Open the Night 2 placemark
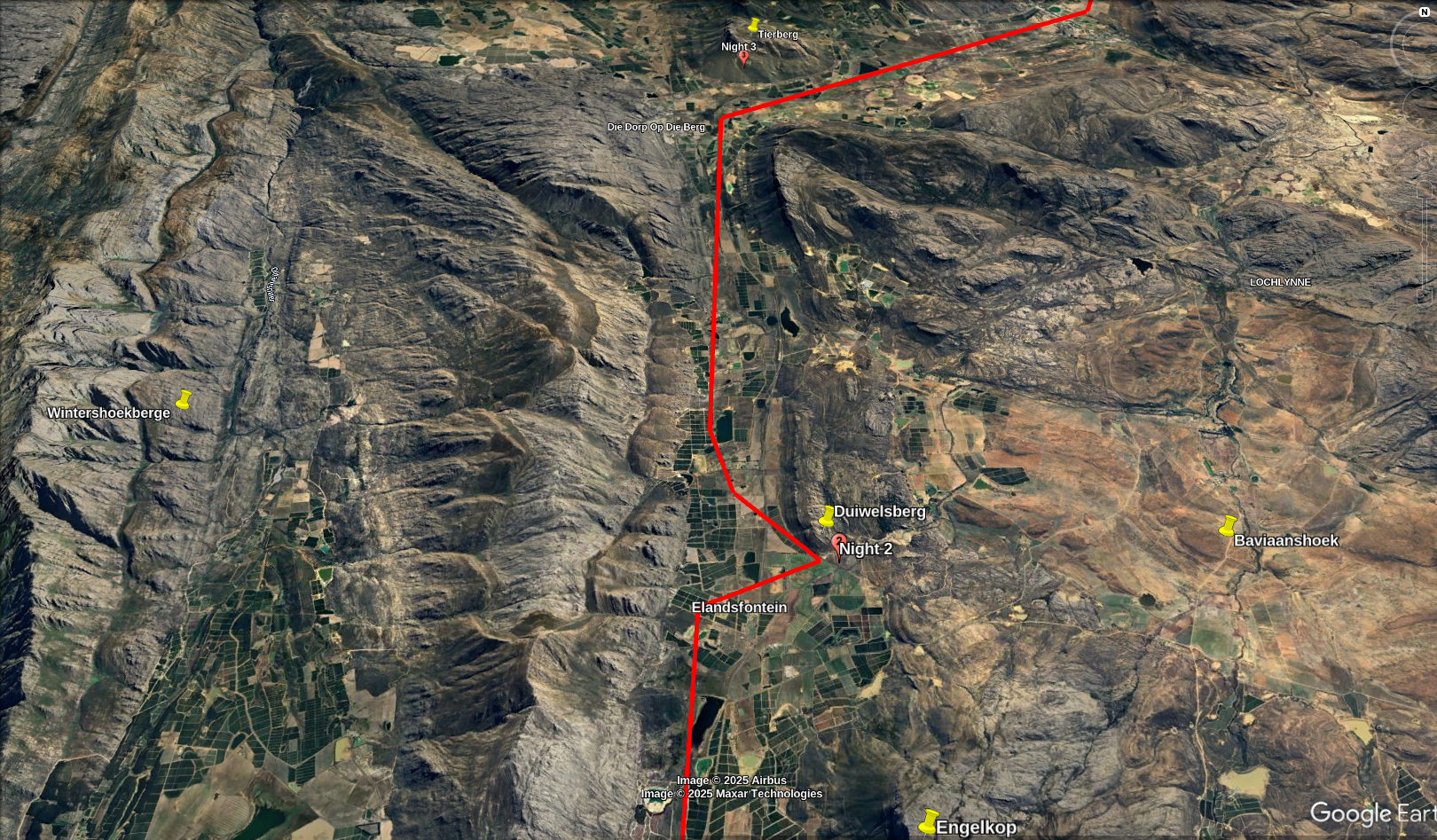Screen dimensions: 1437x840 click(838, 543)
